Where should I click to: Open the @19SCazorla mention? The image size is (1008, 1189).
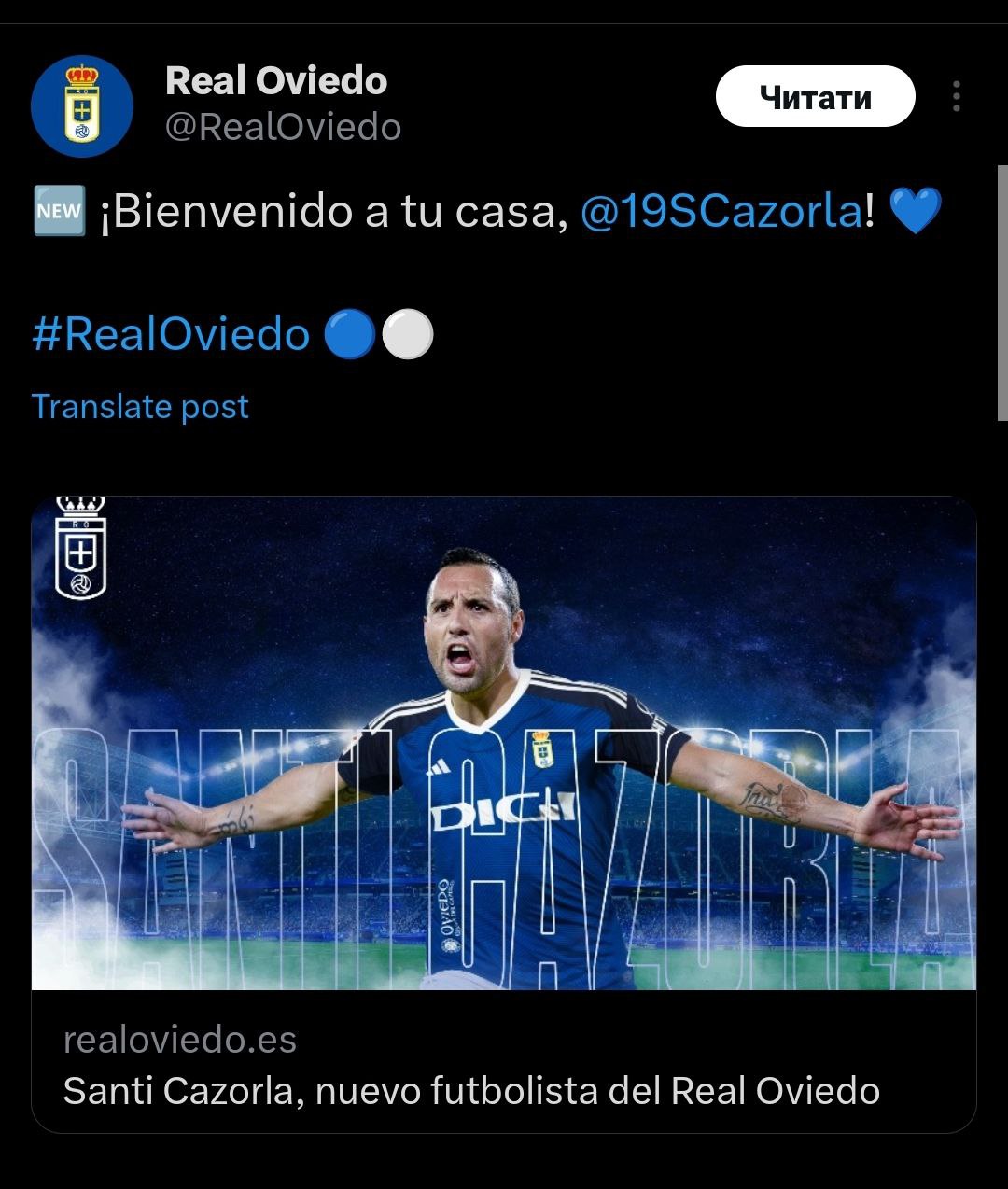[x=721, y=212]
